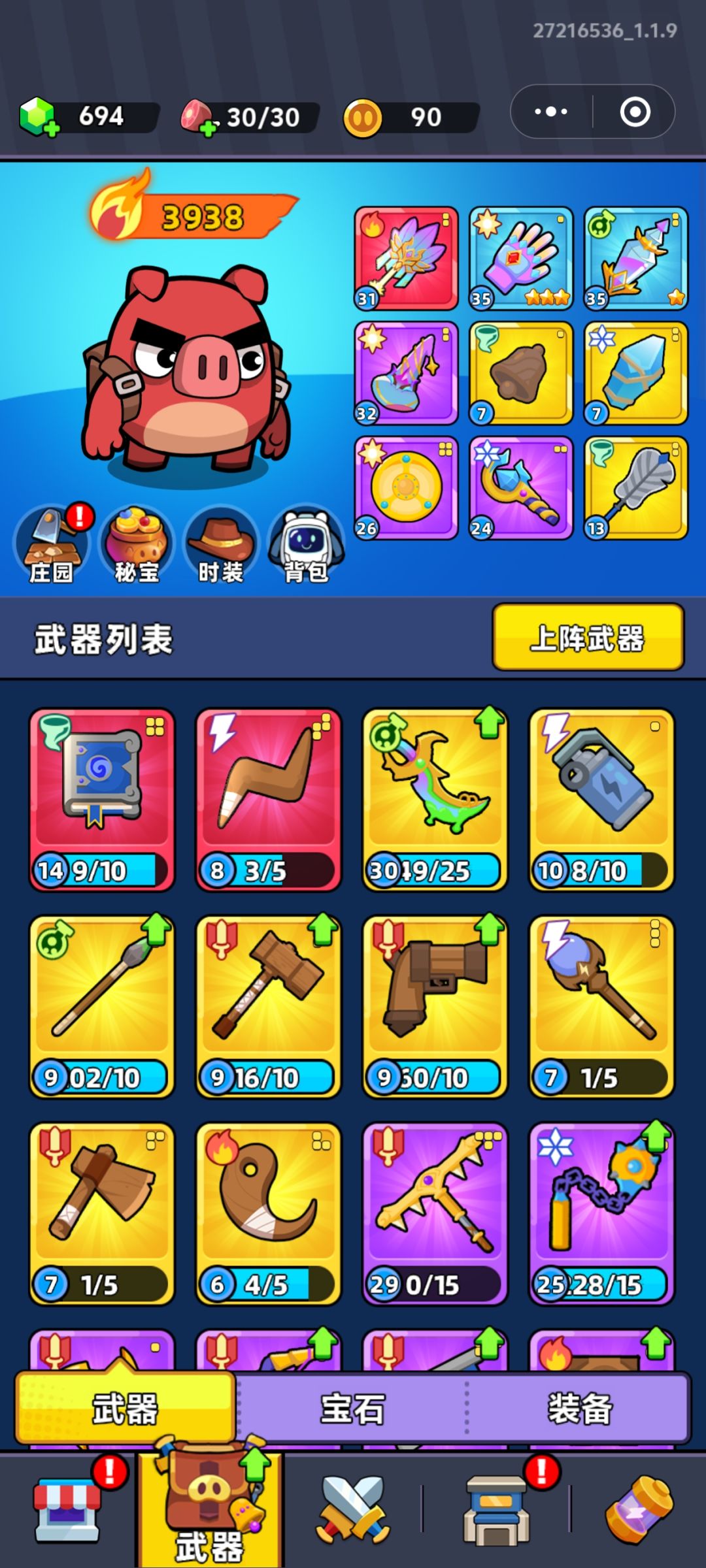
Task: Switch to the 宝石 tab
Action: pos(352,1408)
